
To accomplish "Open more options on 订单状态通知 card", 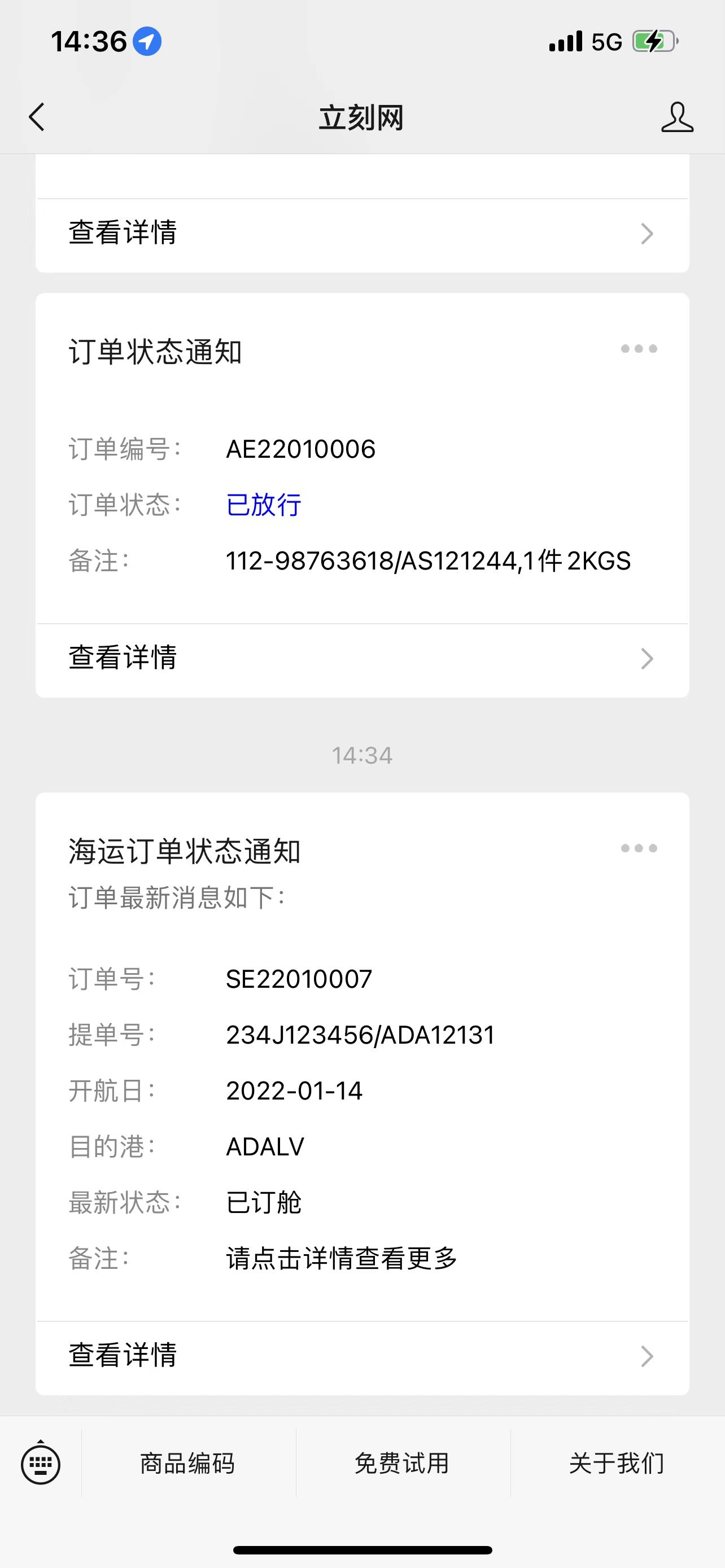I will [x=639, y=349].
